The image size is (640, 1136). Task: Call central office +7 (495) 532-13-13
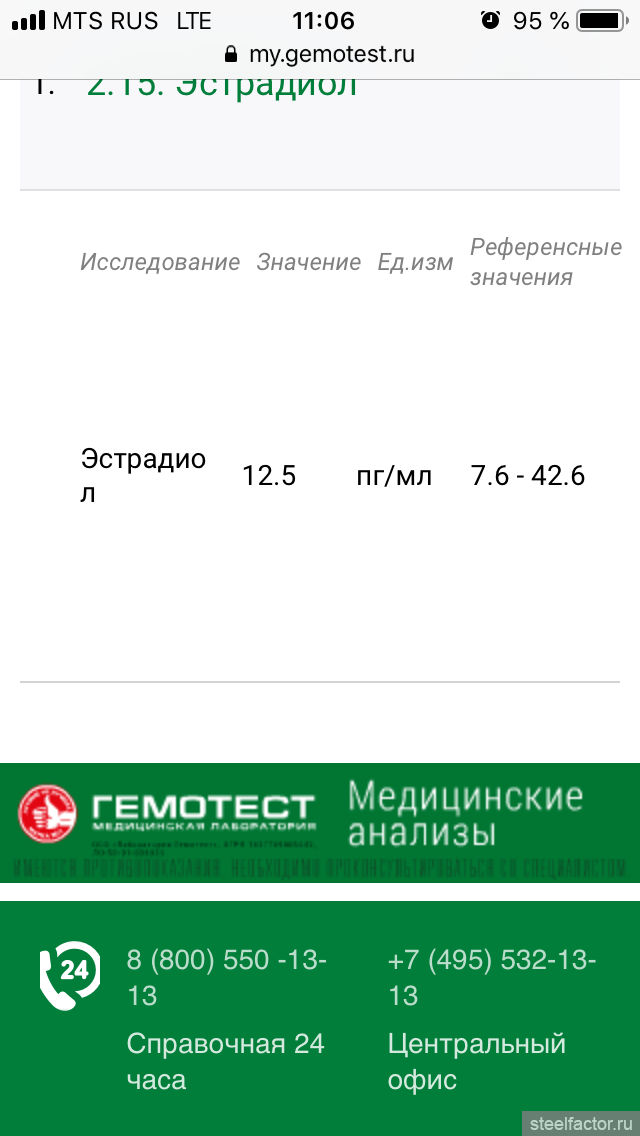[492, 979]
